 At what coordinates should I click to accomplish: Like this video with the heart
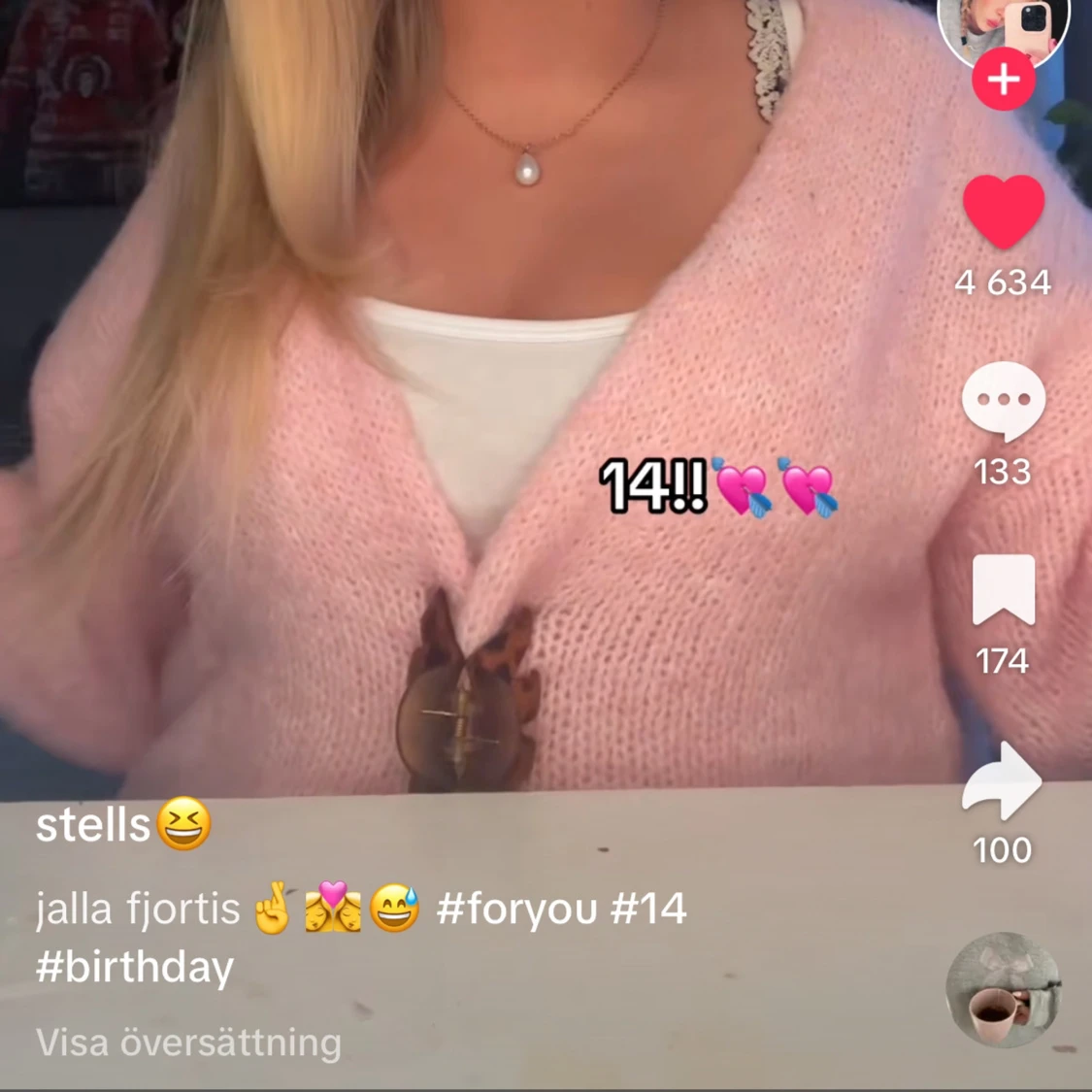pos(1004,212)
